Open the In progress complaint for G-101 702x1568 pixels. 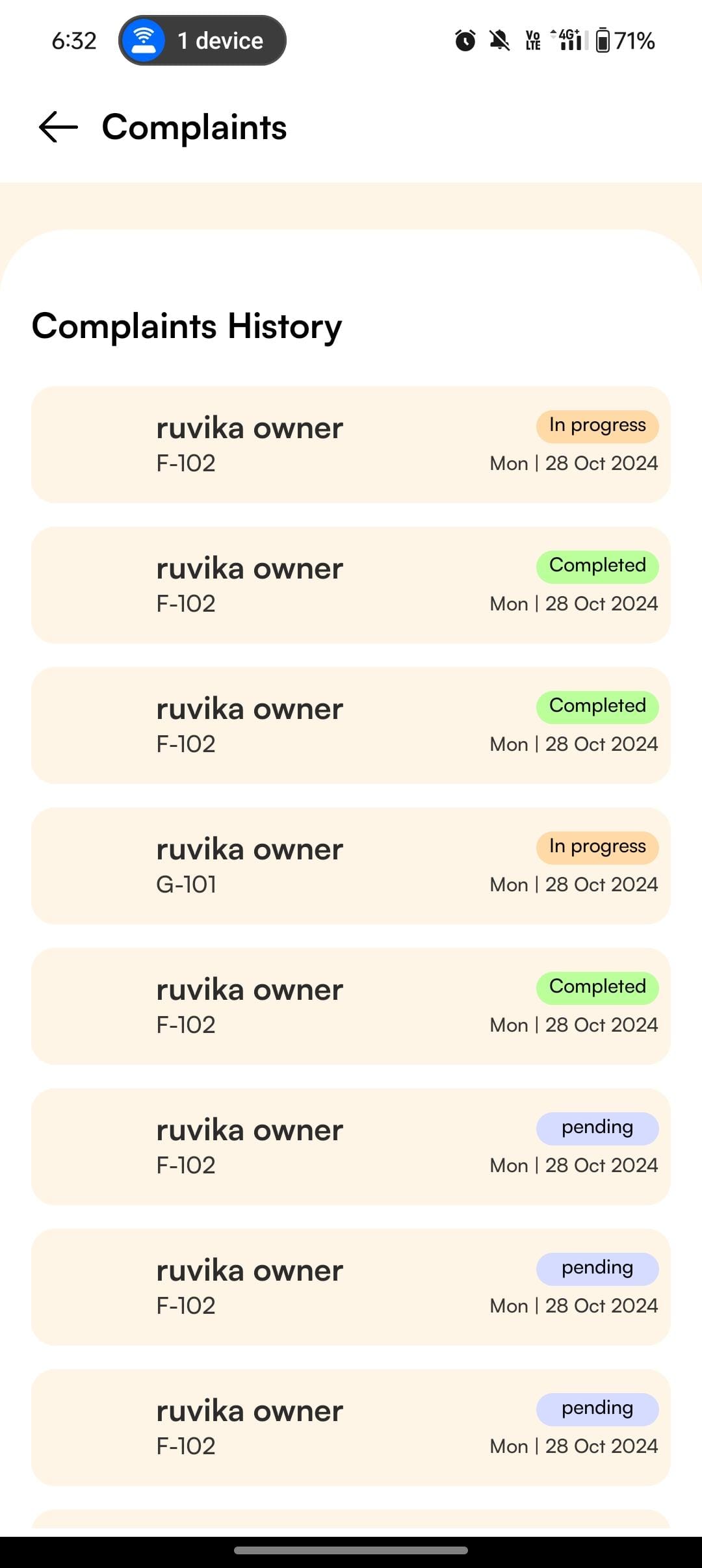click(351, 866)
